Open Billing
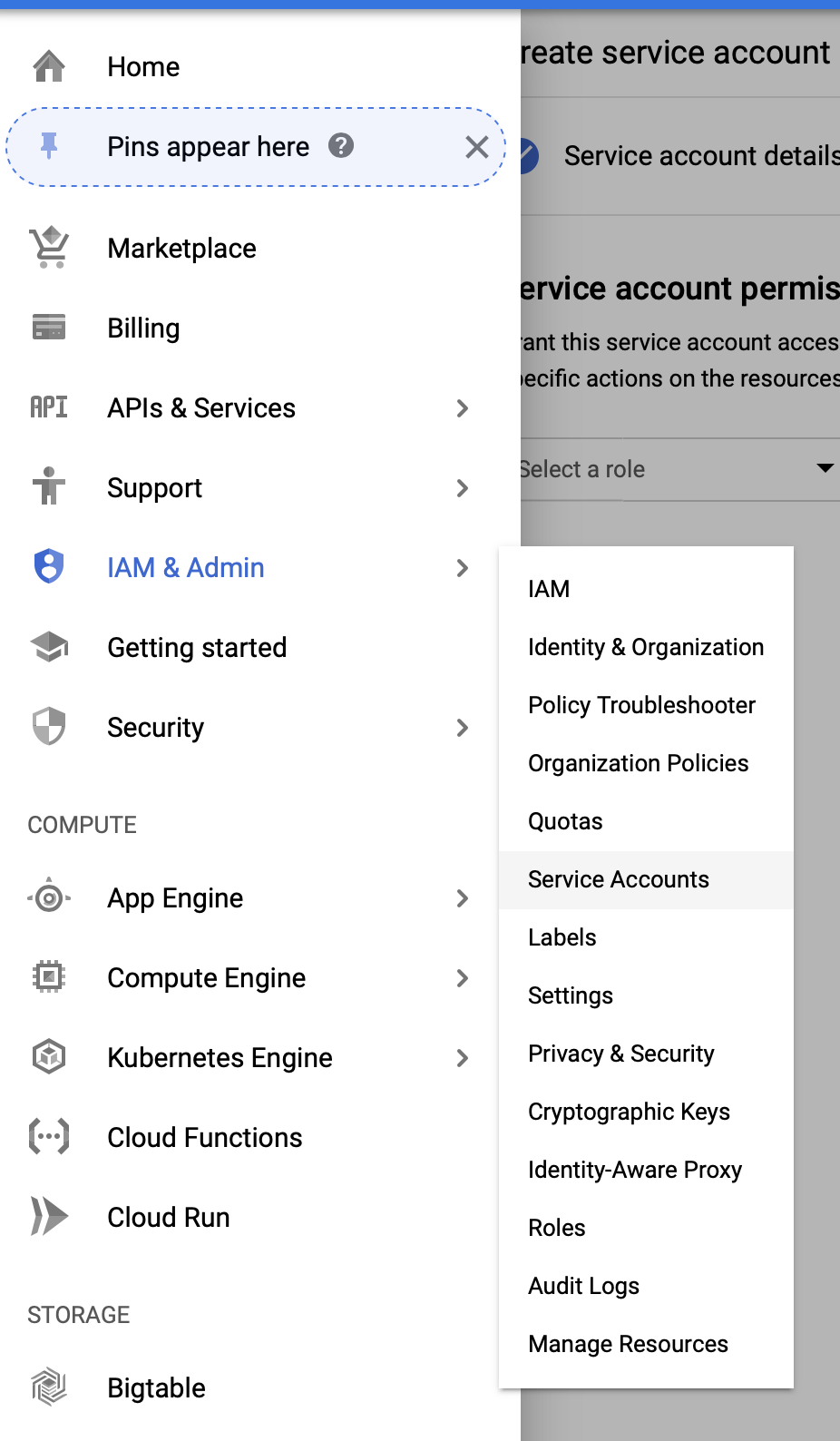The width and height of the screenshot is (840, 1441). 260,328
